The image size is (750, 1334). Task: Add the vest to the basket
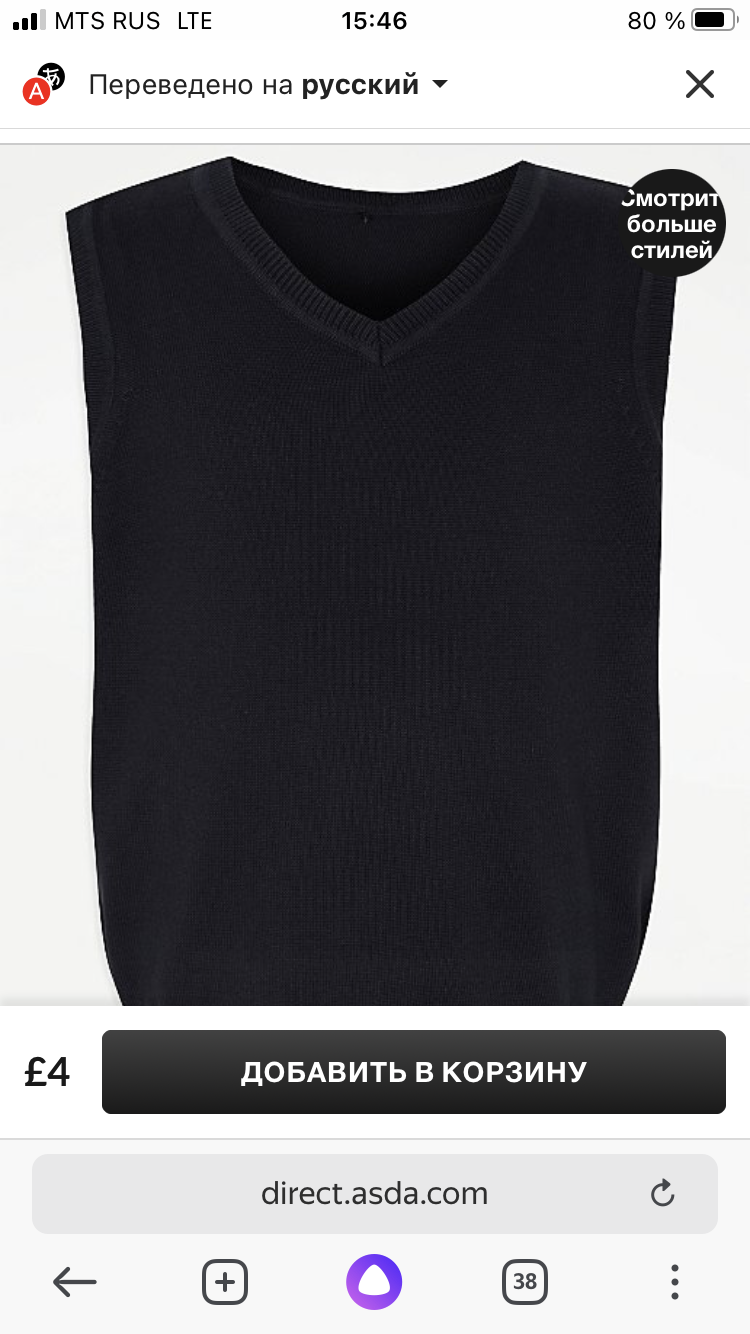pyautogui.click(x=414, y=1072)
